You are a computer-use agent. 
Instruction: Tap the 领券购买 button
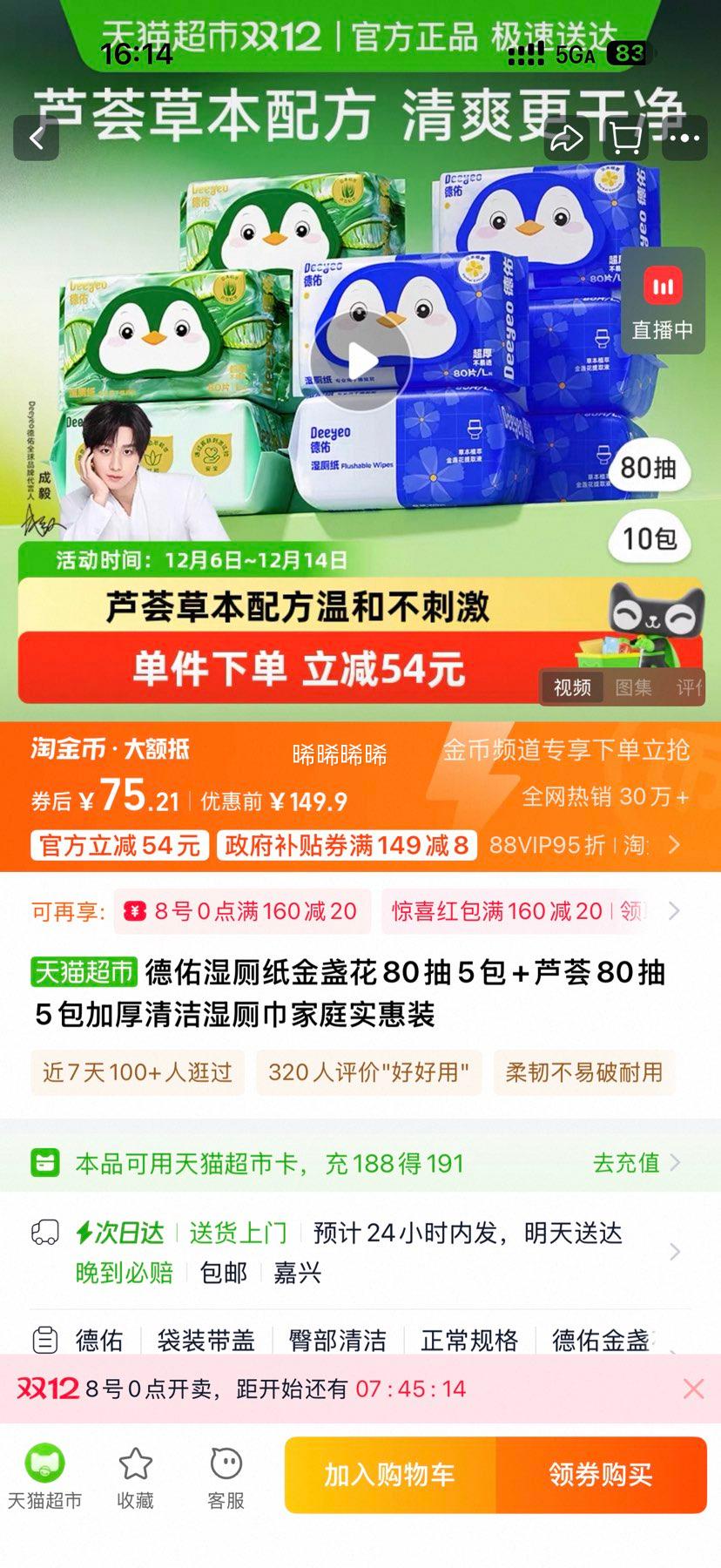point(601,1476)
